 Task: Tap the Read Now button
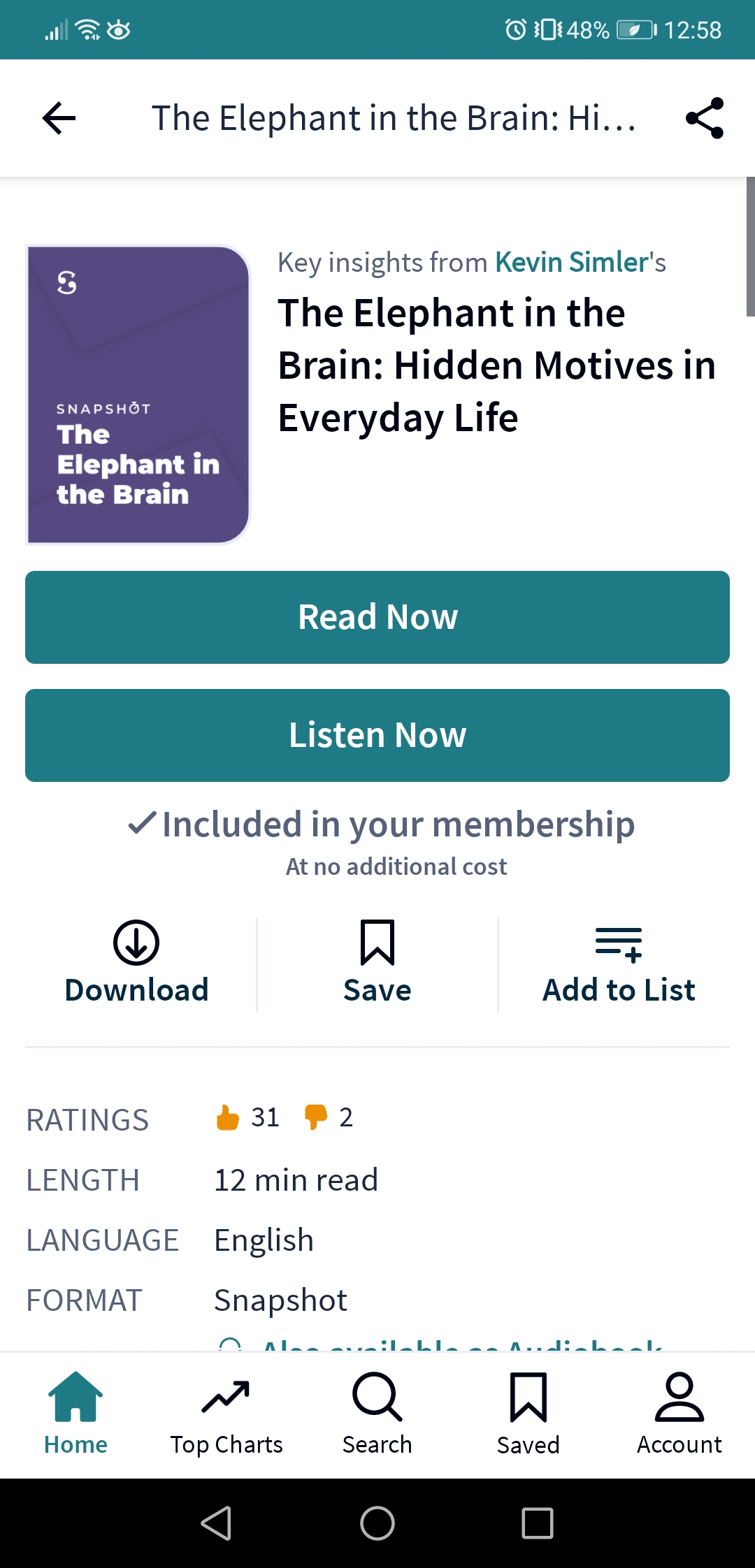coord(377,617)
